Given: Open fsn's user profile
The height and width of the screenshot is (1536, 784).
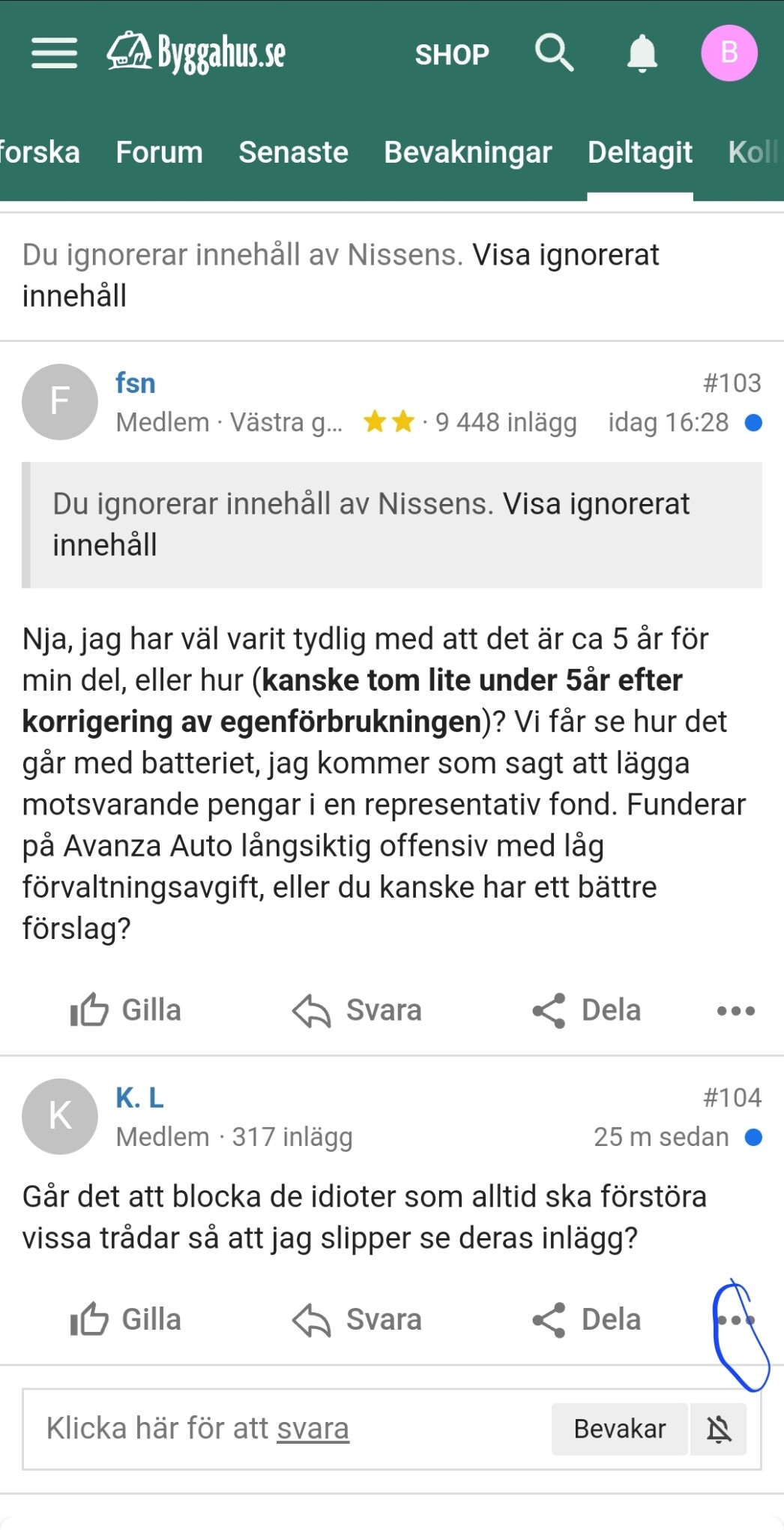Looking at the screenshot, I should click(136, 383).
